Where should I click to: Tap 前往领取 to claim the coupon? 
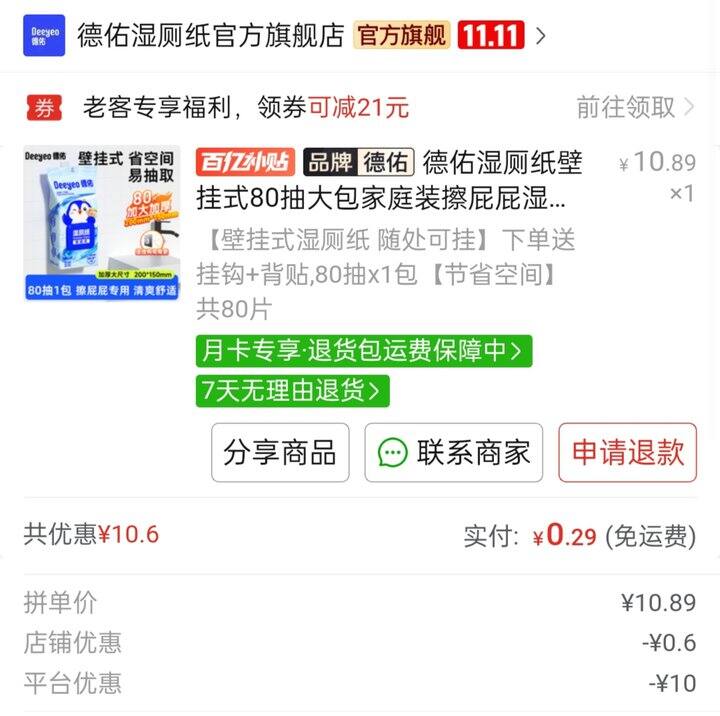coord(635,107)
